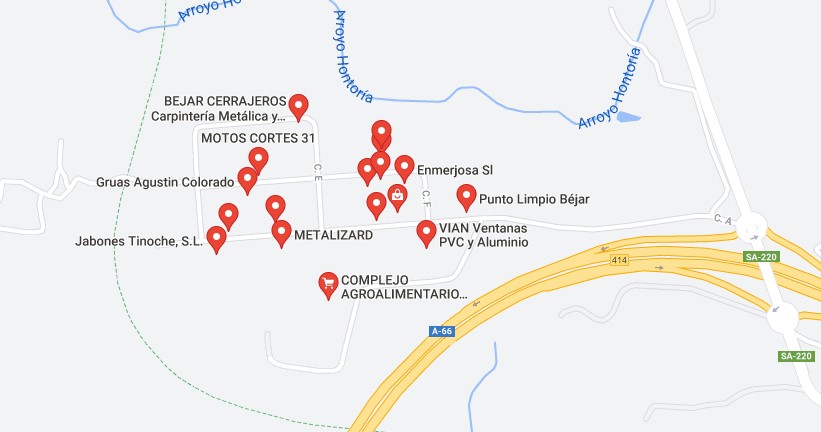821x432 pixels.
Task: Tap the shopping bag store marker
Action: (398, 195)
